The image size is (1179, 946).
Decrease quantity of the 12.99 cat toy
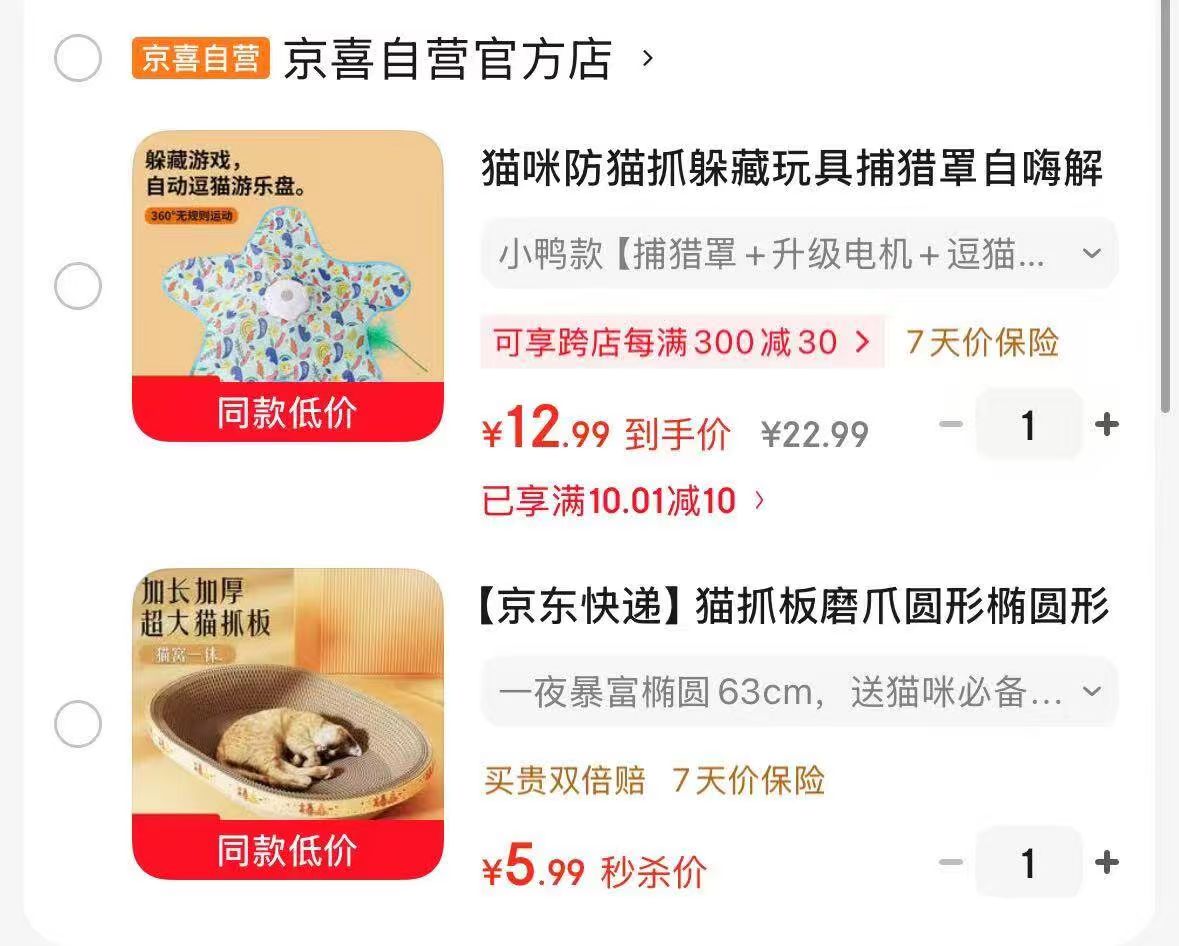pos(951,425)
